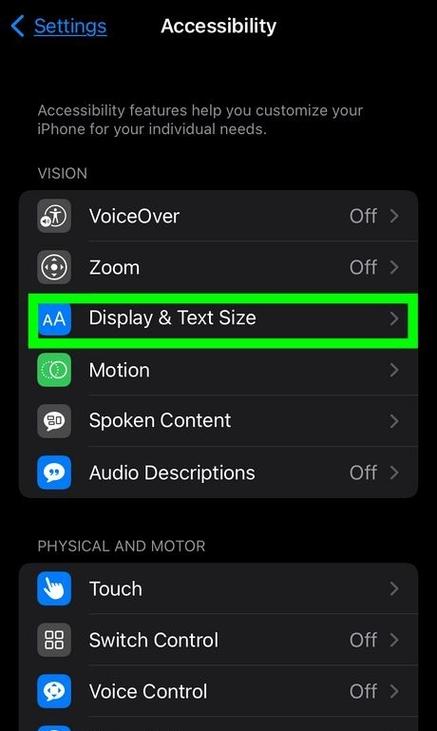437x731 pixels.
Task: Open Display & Text Size
Action: tap(218, 319)
